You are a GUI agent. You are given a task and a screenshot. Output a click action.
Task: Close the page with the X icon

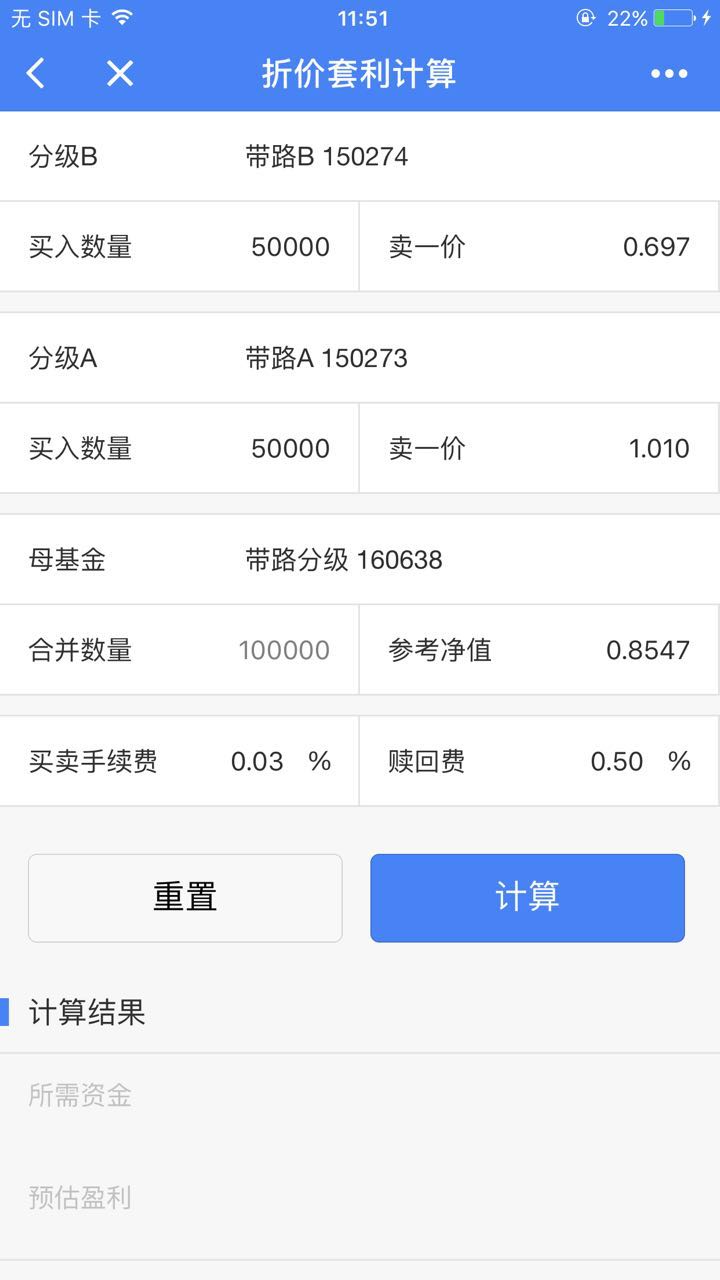click(120, 73)
